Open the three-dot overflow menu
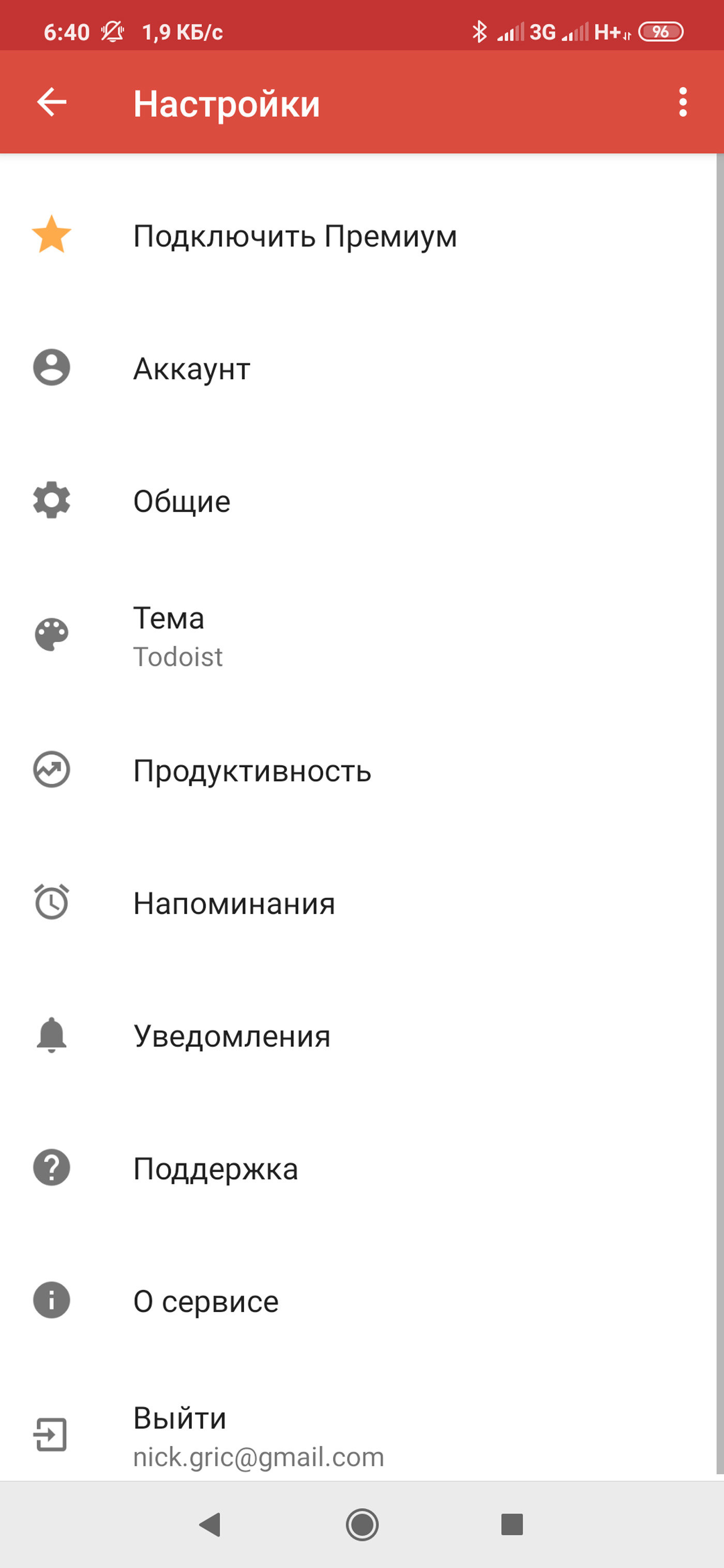The height and width of the screenshot is (1568, 724). [683, 102]
